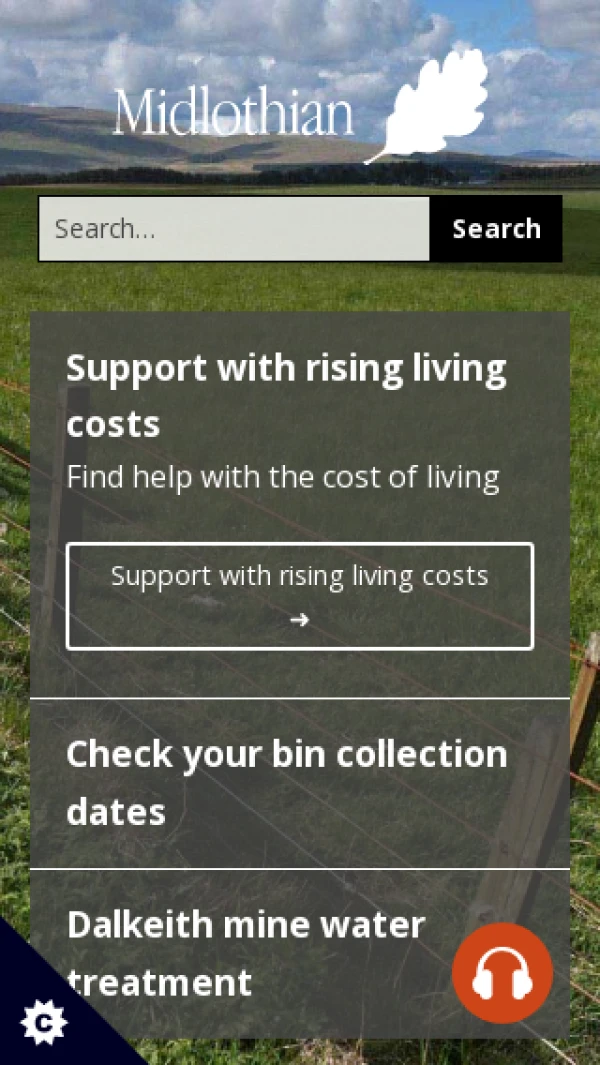Open the orange headphones listen button
600x1065 pixels.
pyautogui.click(x=502, y=973)
